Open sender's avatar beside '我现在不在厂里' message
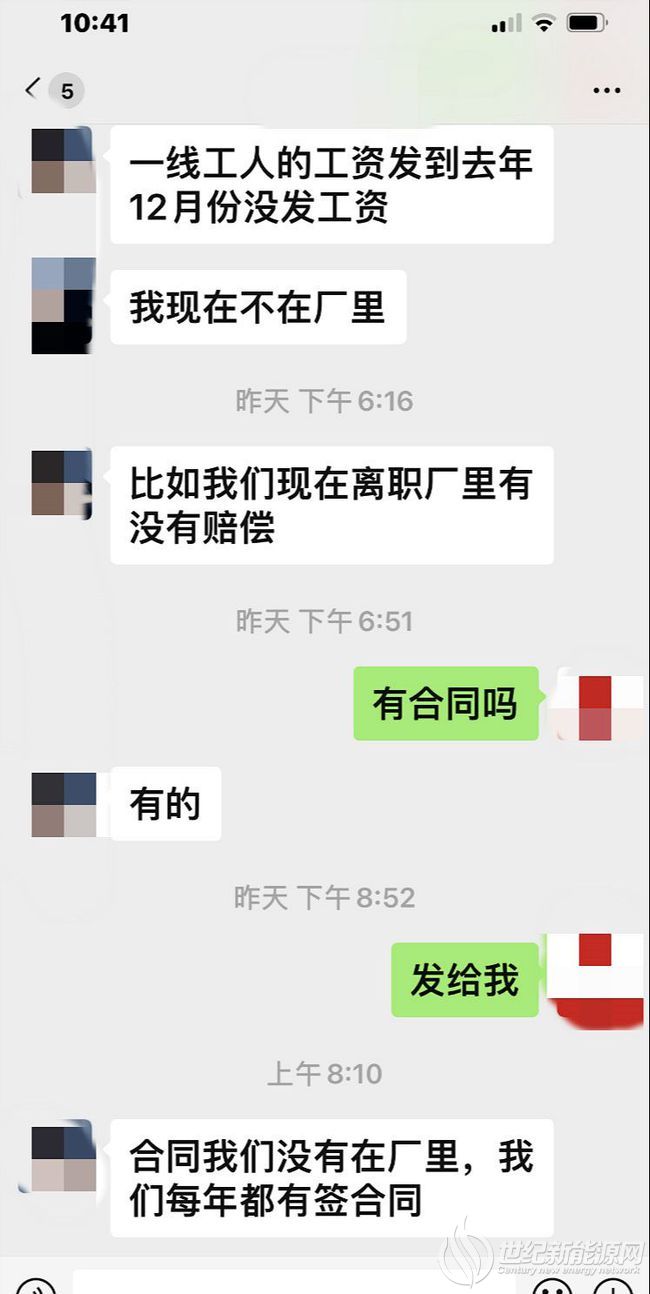 point(63,305)
